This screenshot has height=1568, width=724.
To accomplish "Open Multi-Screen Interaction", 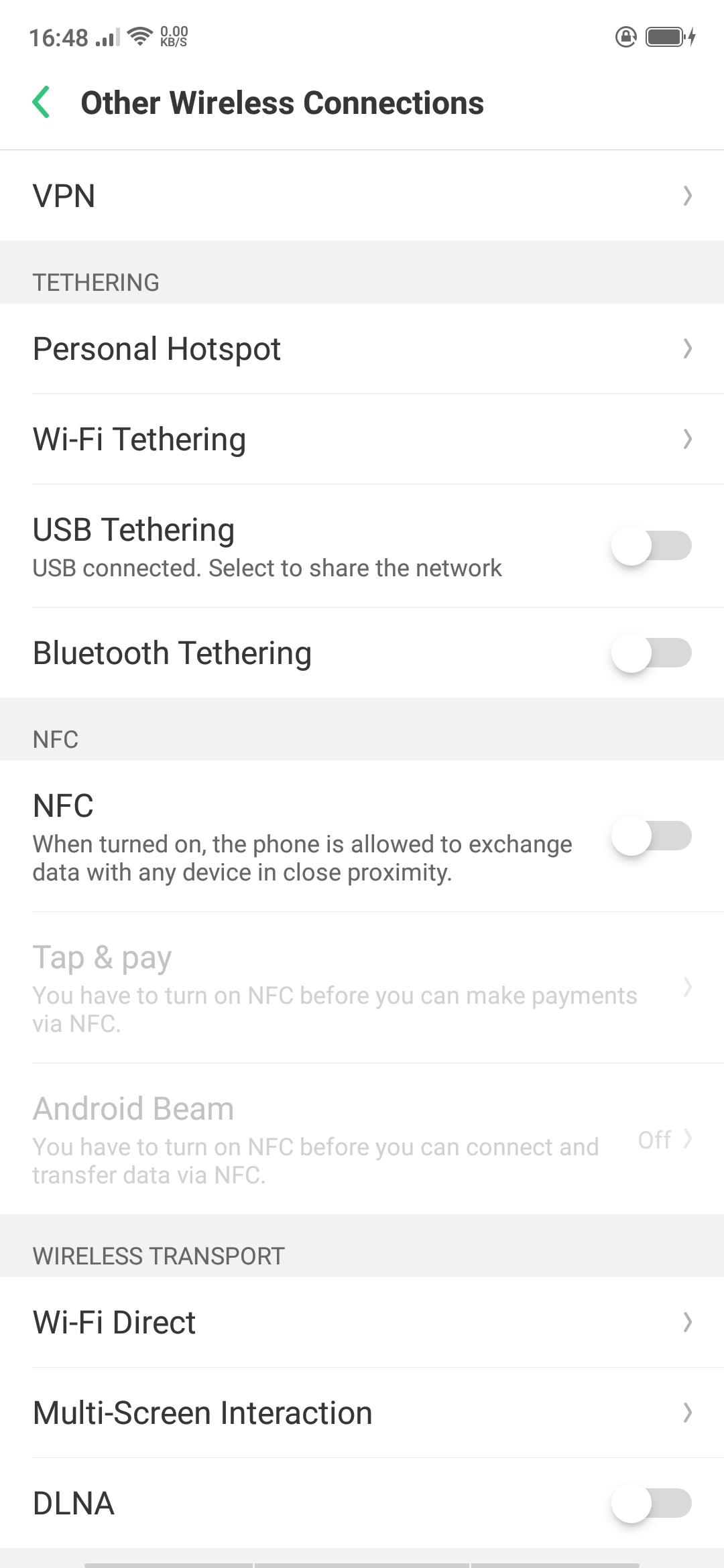I will click(x=362, y=1413).
